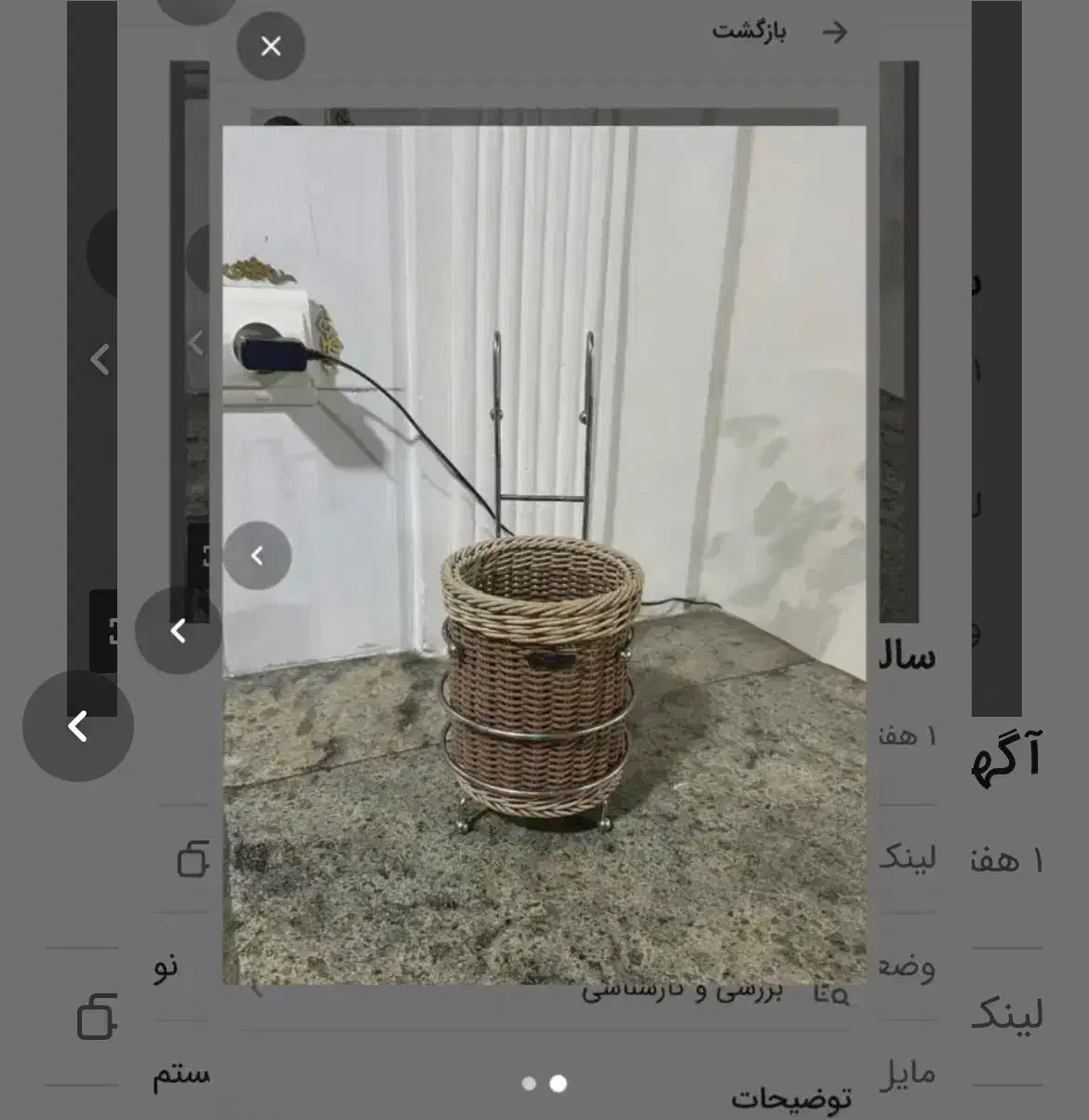Select the second carousel dot indicator

(559, 1083)
